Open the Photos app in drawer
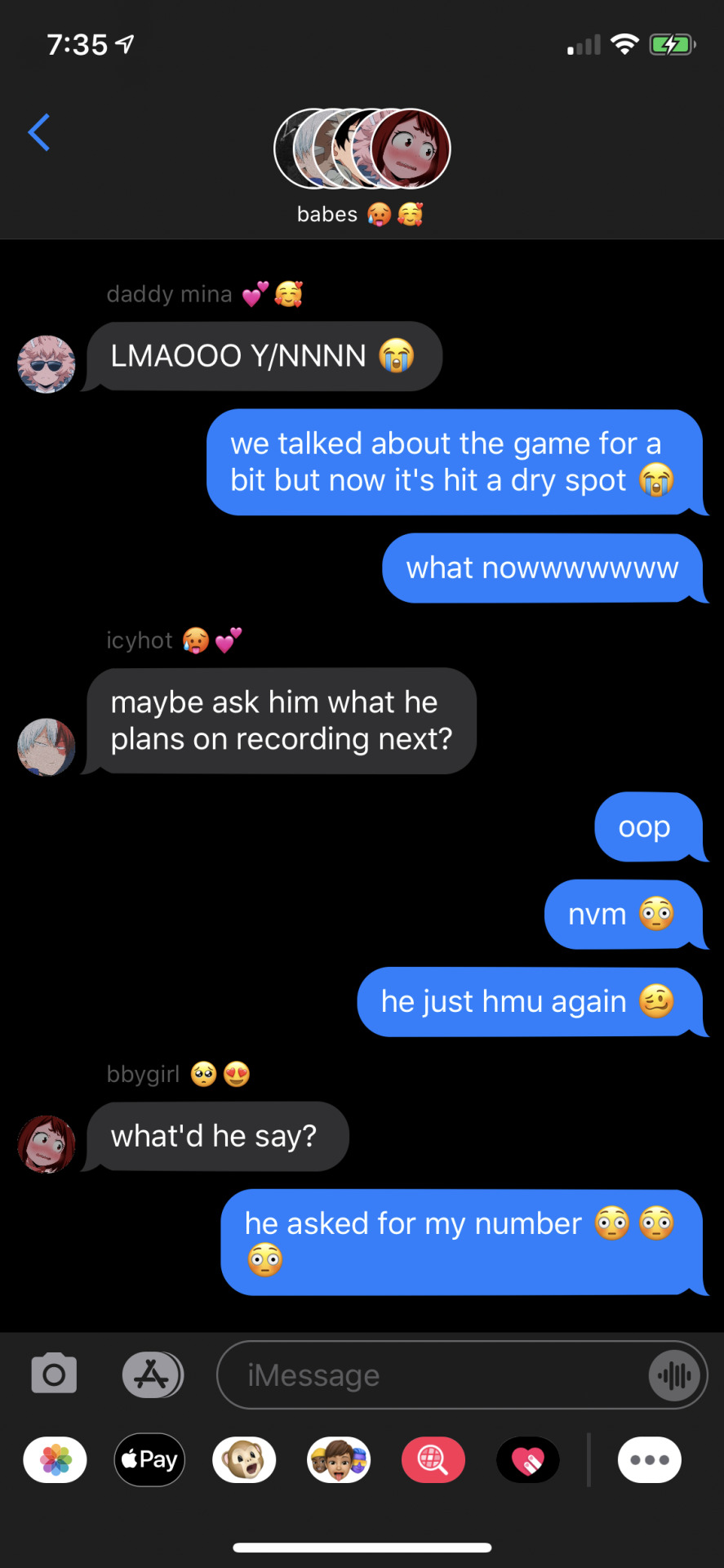 click(x=56, y=1459)
